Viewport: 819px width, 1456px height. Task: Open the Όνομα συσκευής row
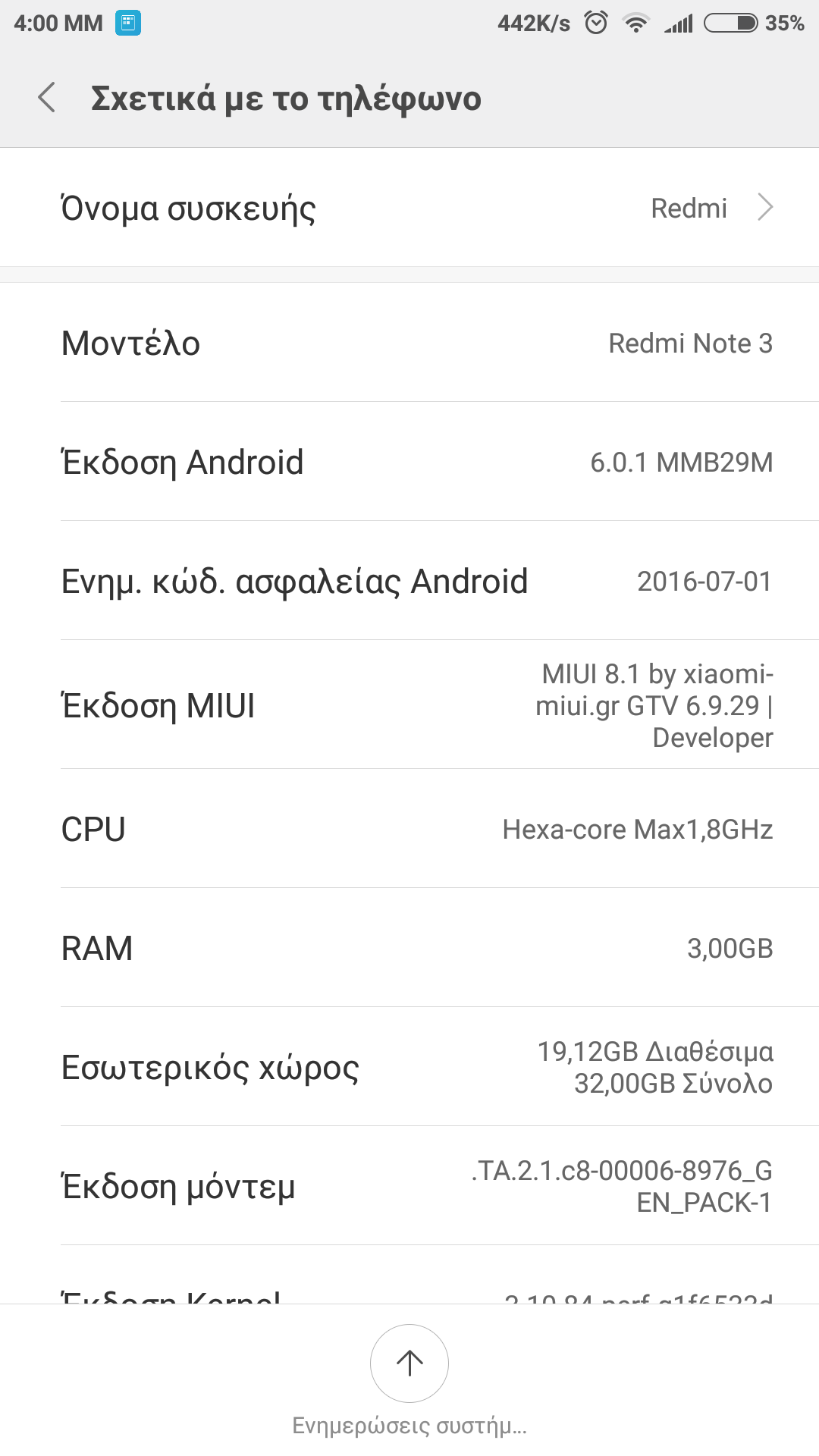[x=409, y=208]
